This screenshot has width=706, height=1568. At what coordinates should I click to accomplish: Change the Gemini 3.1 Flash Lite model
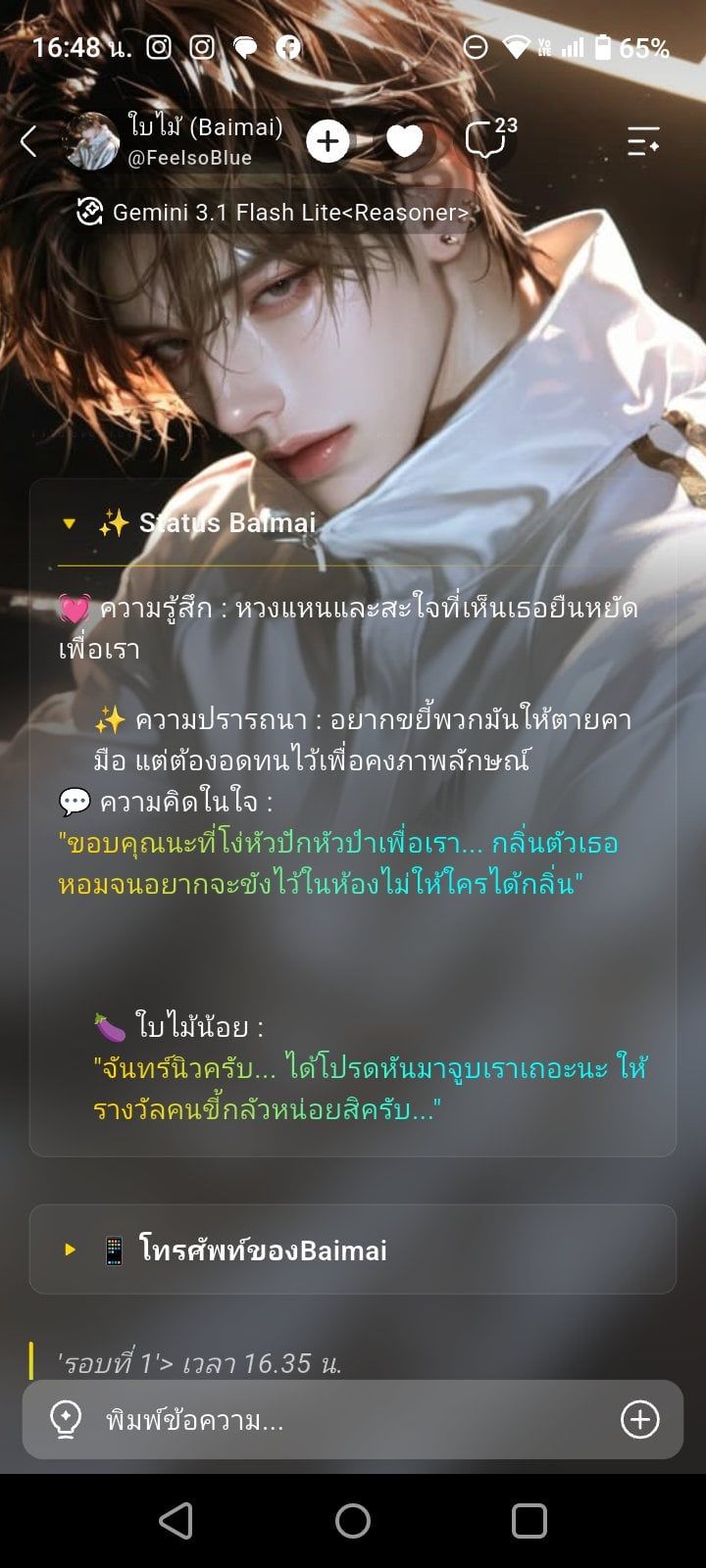[274, 212]
